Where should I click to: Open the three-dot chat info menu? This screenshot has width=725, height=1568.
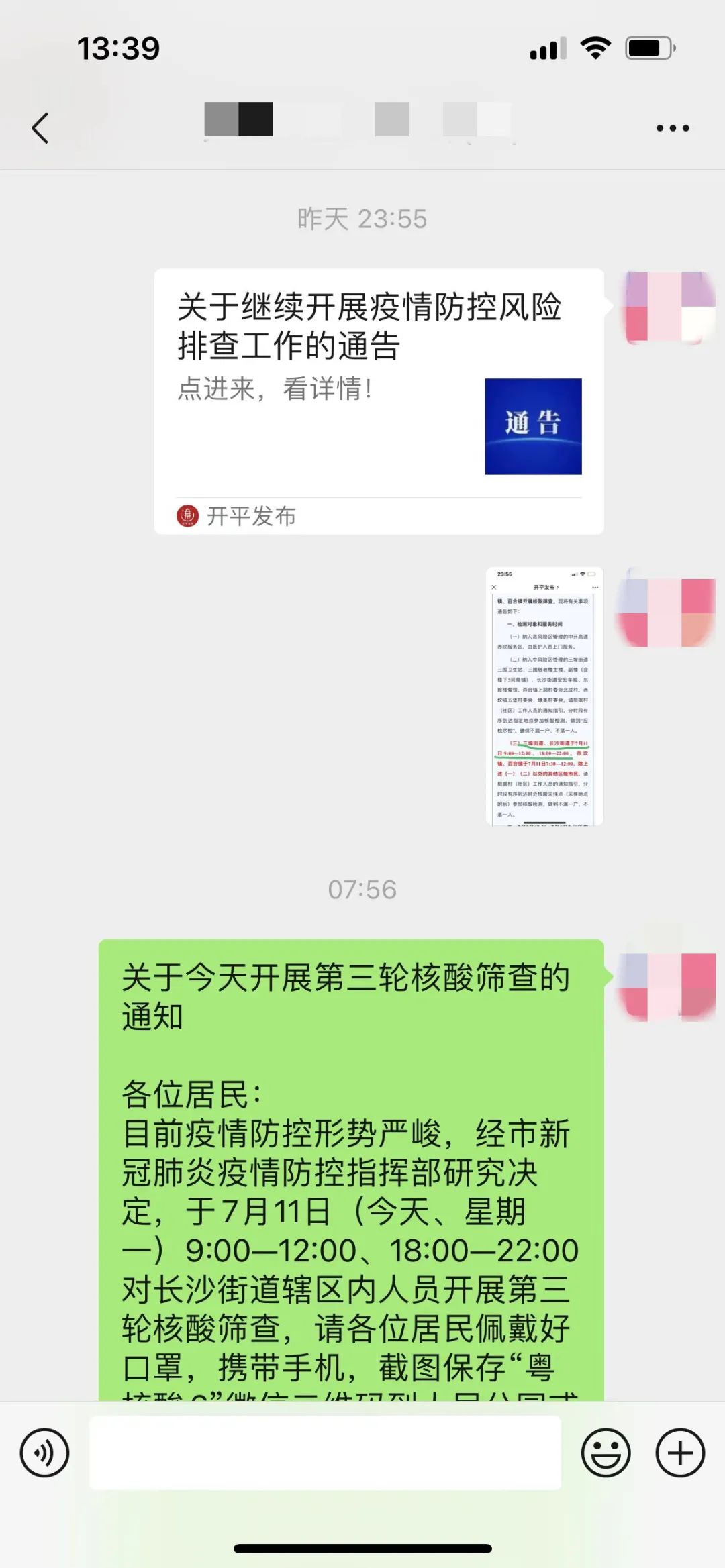pos(673,127)
